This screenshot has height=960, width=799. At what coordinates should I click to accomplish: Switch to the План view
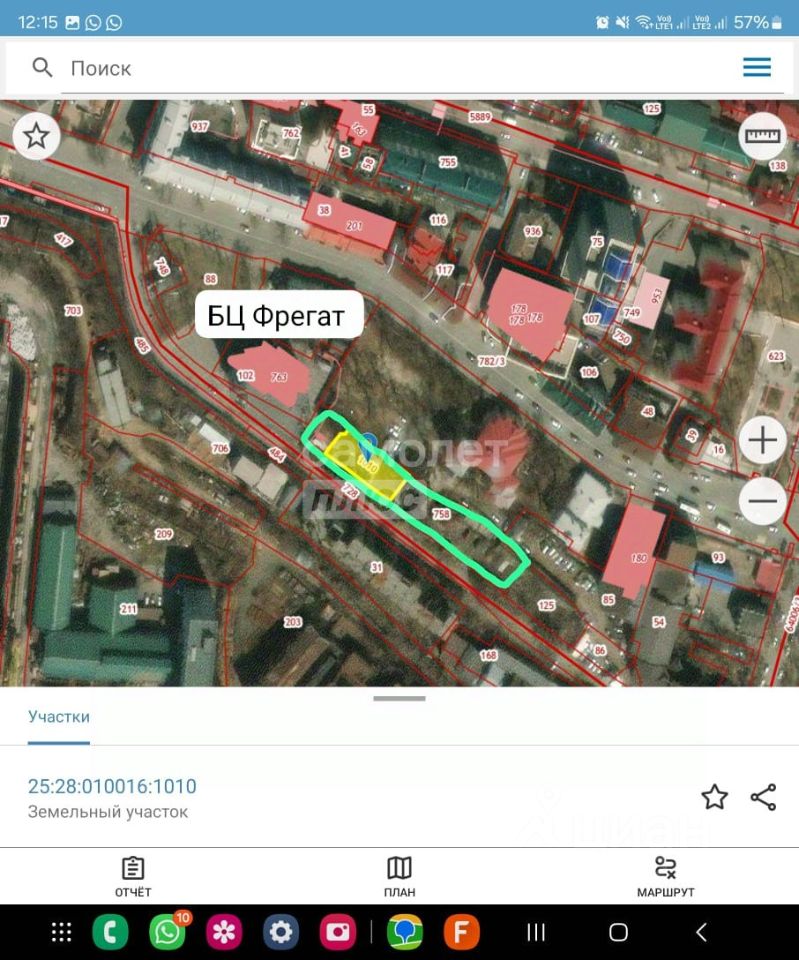pyautogui.click(x=399, y=876)
